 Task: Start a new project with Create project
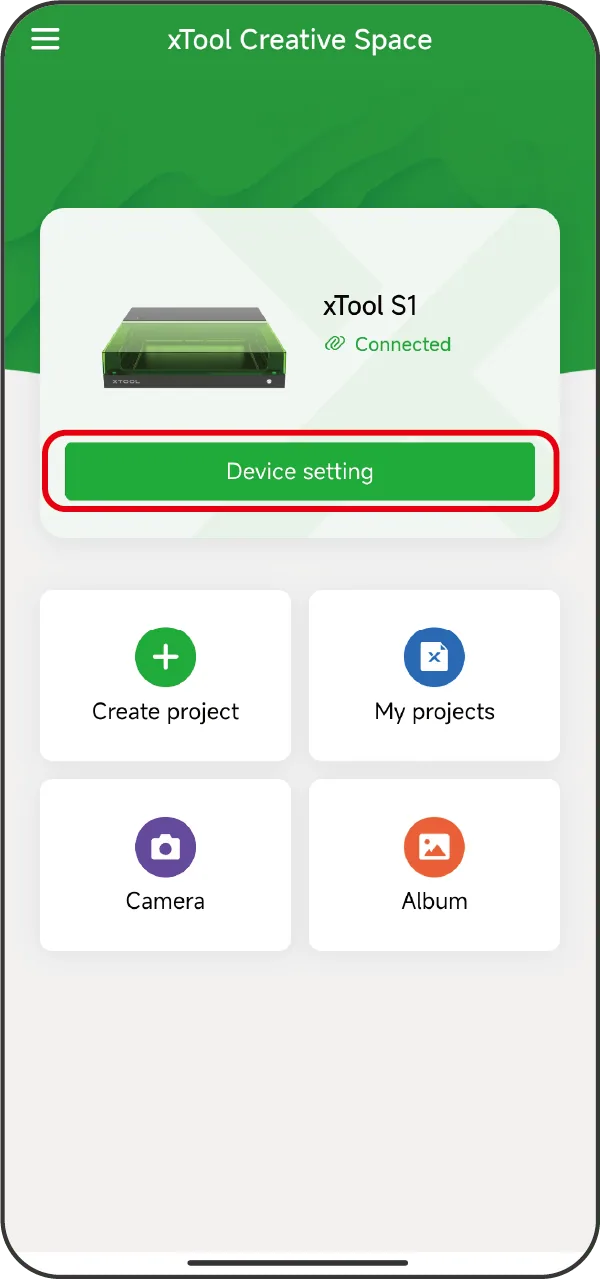tap(165, 675)
